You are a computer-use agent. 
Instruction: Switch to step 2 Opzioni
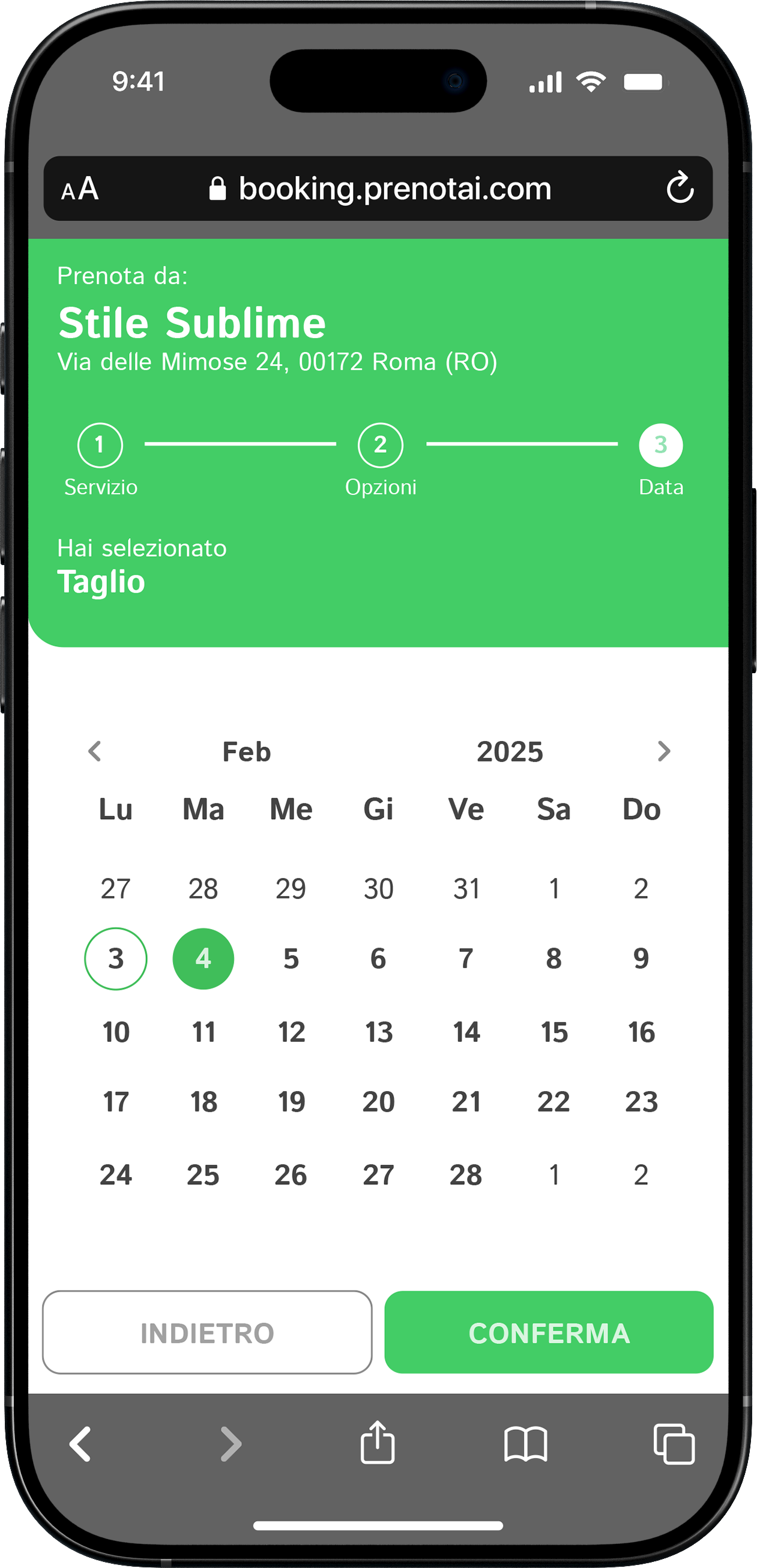pos(381,446)
